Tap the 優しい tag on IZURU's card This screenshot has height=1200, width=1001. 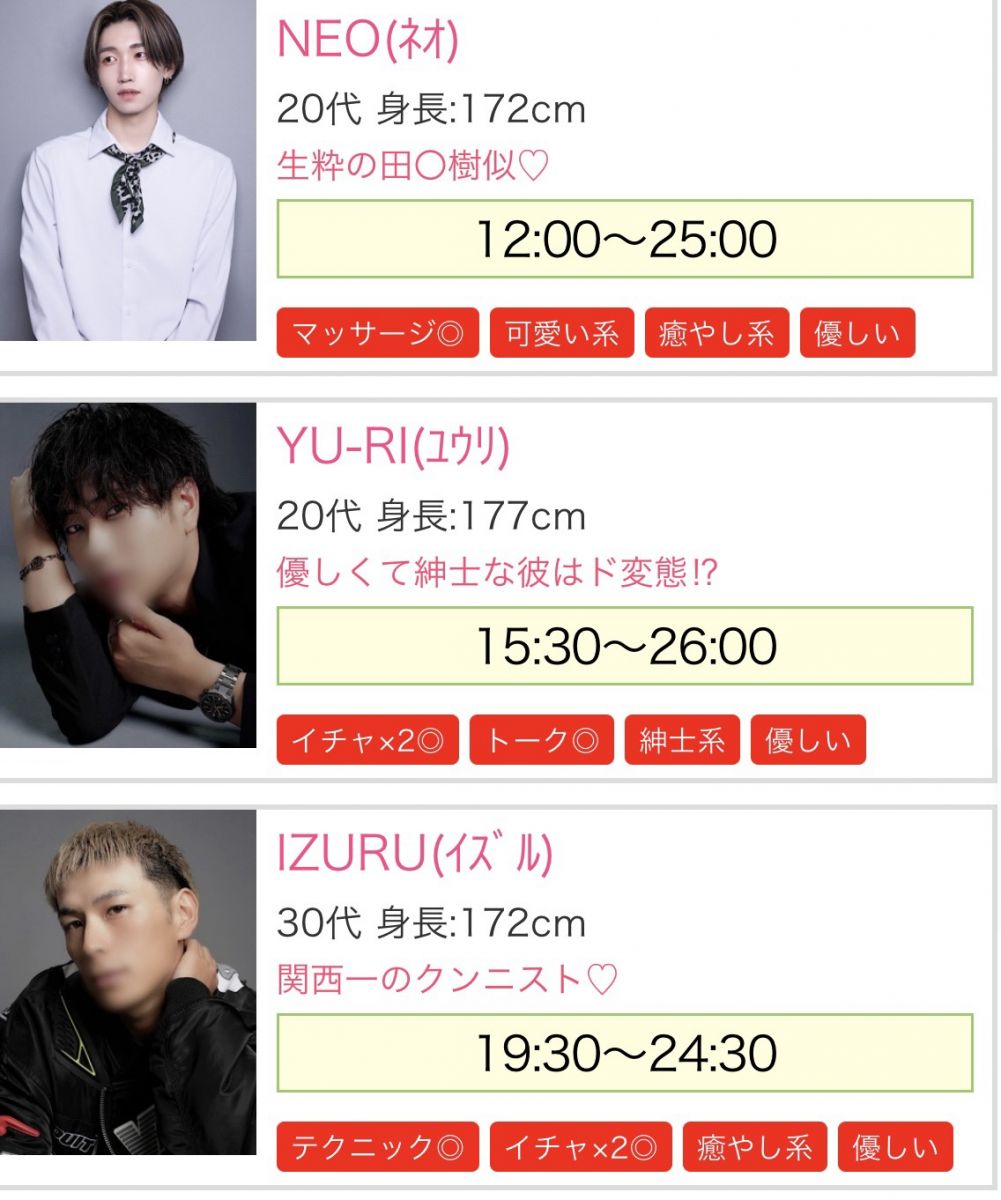[895, 1147]
